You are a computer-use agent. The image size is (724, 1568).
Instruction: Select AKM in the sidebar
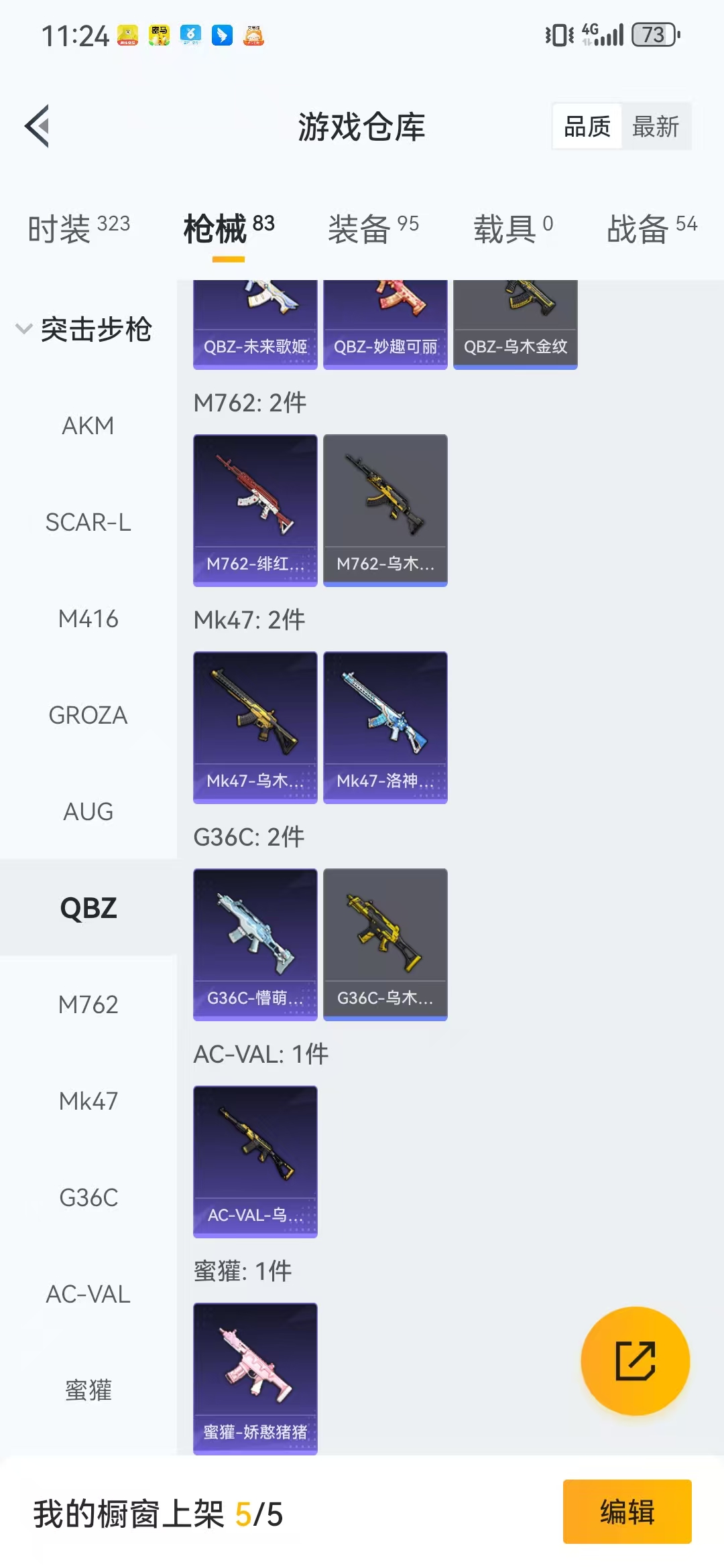[88, 426]
